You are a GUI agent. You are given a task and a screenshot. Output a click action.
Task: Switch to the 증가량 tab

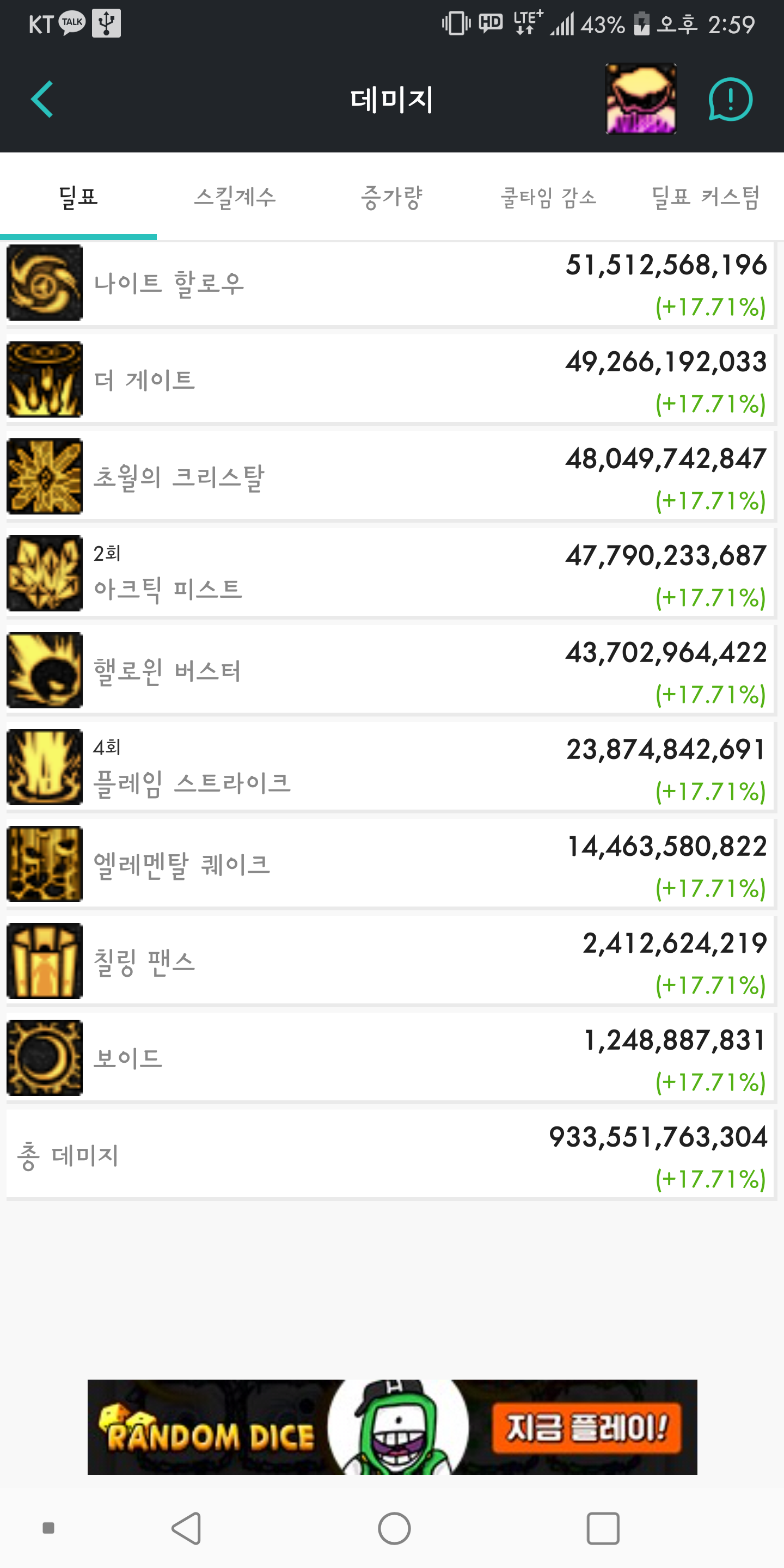click(x=391, y=197)
